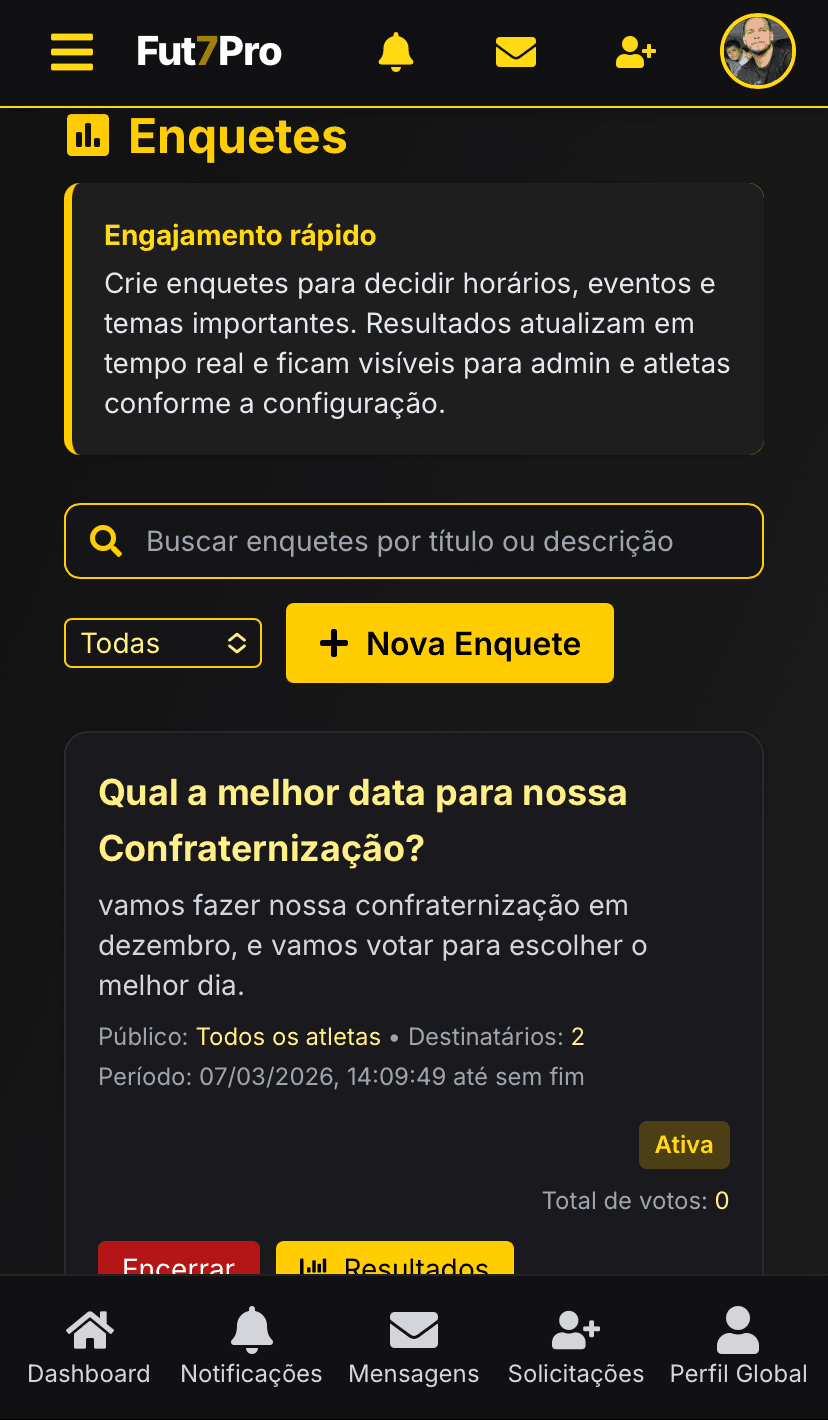
Task: Open notifications via the bell icon
Action: point(395,51)
